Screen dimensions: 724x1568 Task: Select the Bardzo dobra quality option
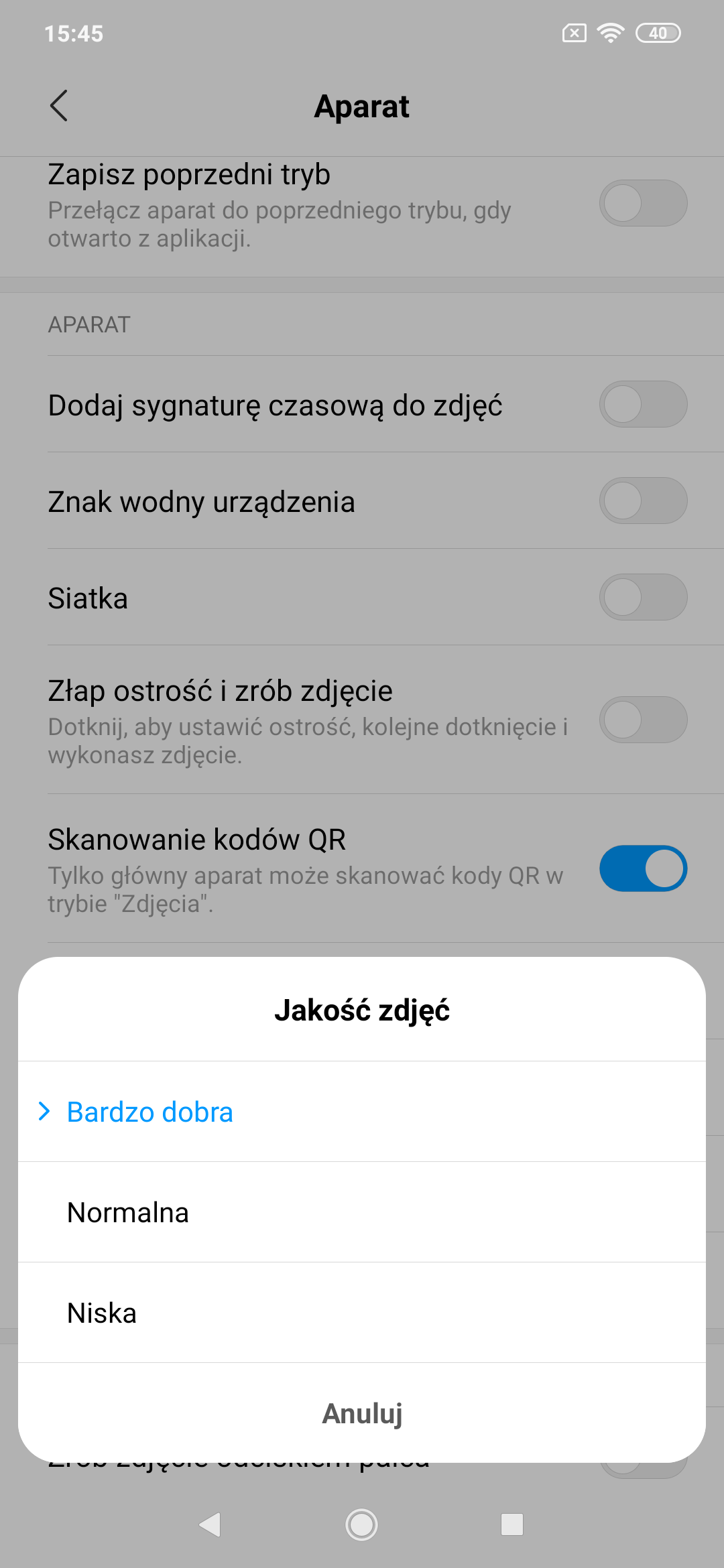(362, 1112)
